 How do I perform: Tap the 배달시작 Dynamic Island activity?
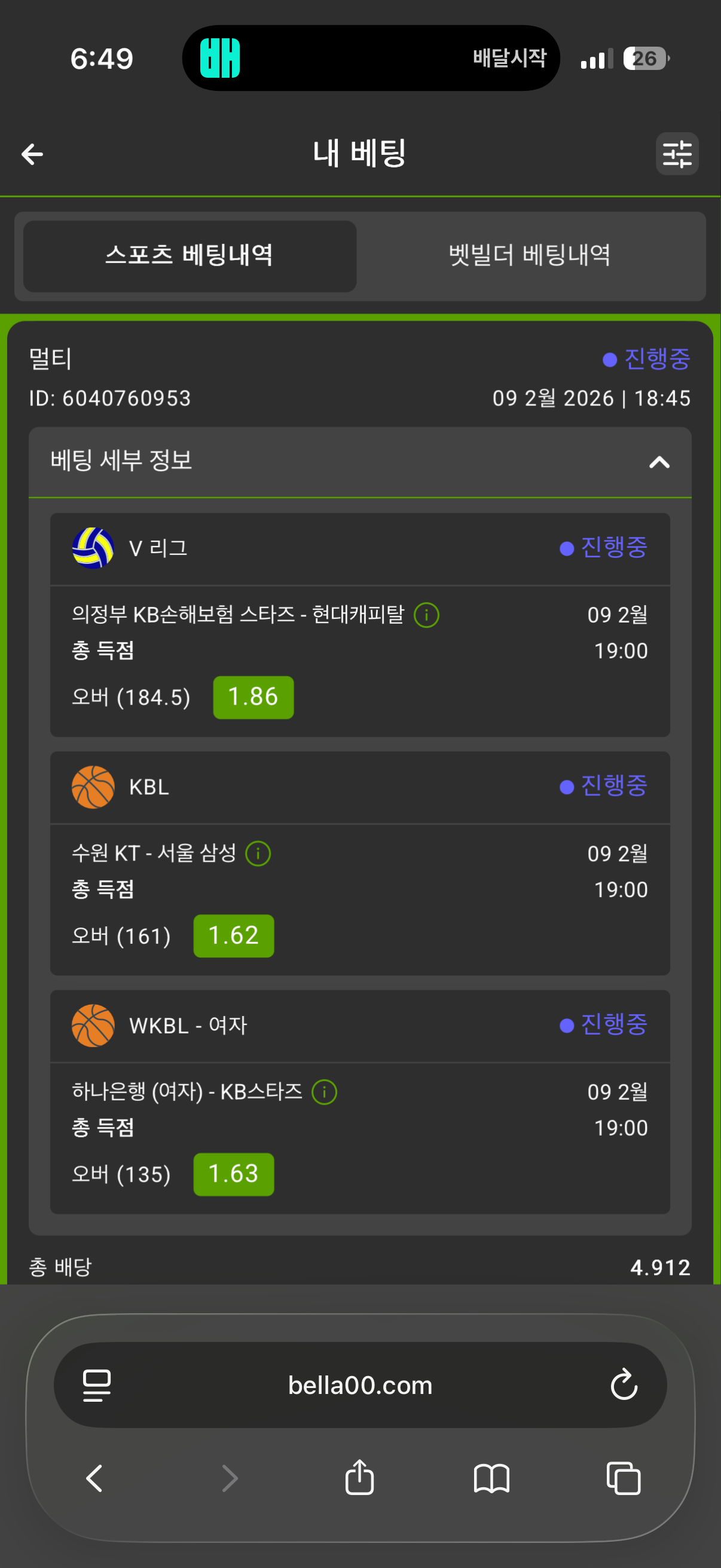371,59
